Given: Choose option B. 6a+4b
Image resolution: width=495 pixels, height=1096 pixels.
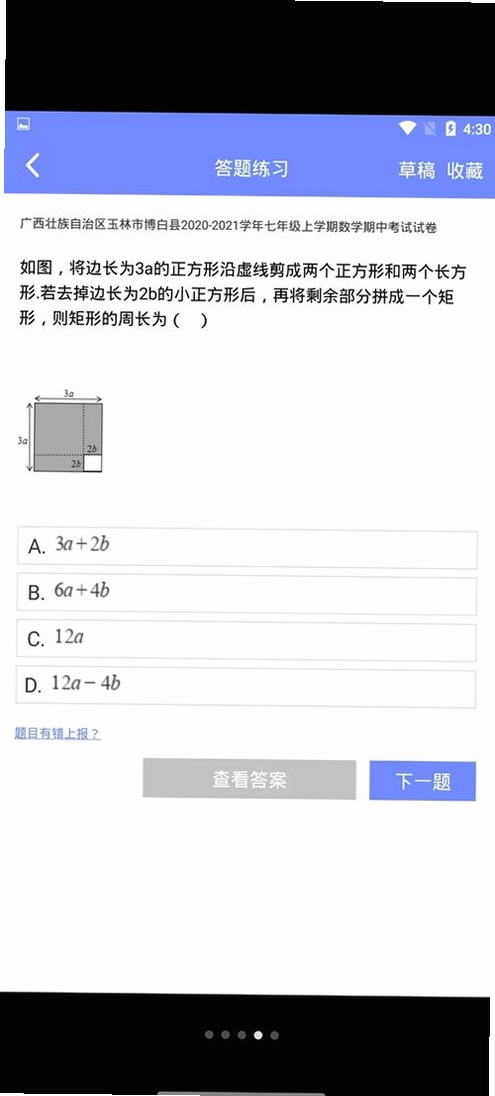Looking at the screenshot, I should click(x=247, y=595).
